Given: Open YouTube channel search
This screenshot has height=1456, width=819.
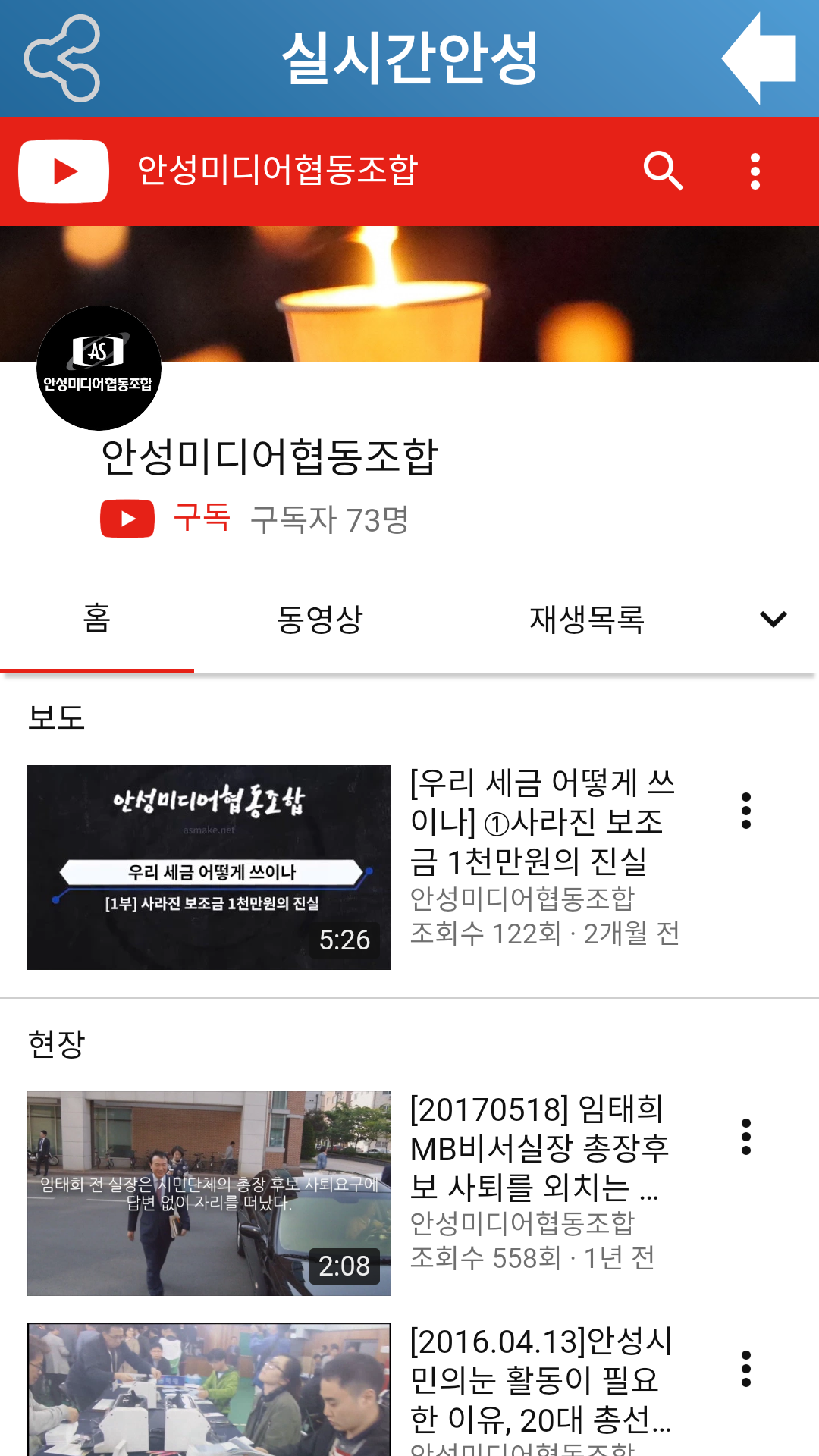Looking at the screenshot, I should (x=663, y=171).
